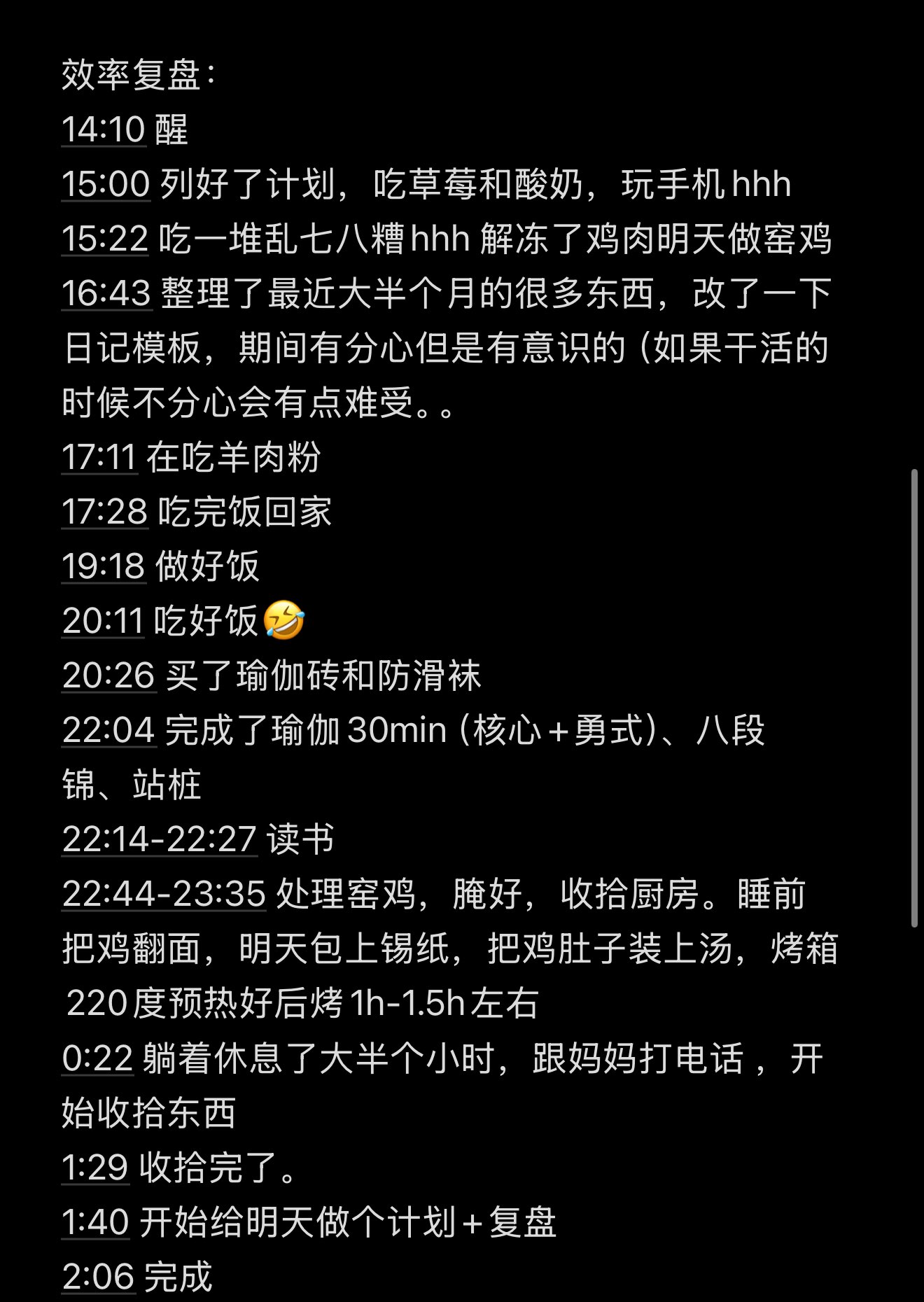Open the underlined time 20:11
The width and height of the screenshot is (924, 1302).
click(x=103, y=622)
